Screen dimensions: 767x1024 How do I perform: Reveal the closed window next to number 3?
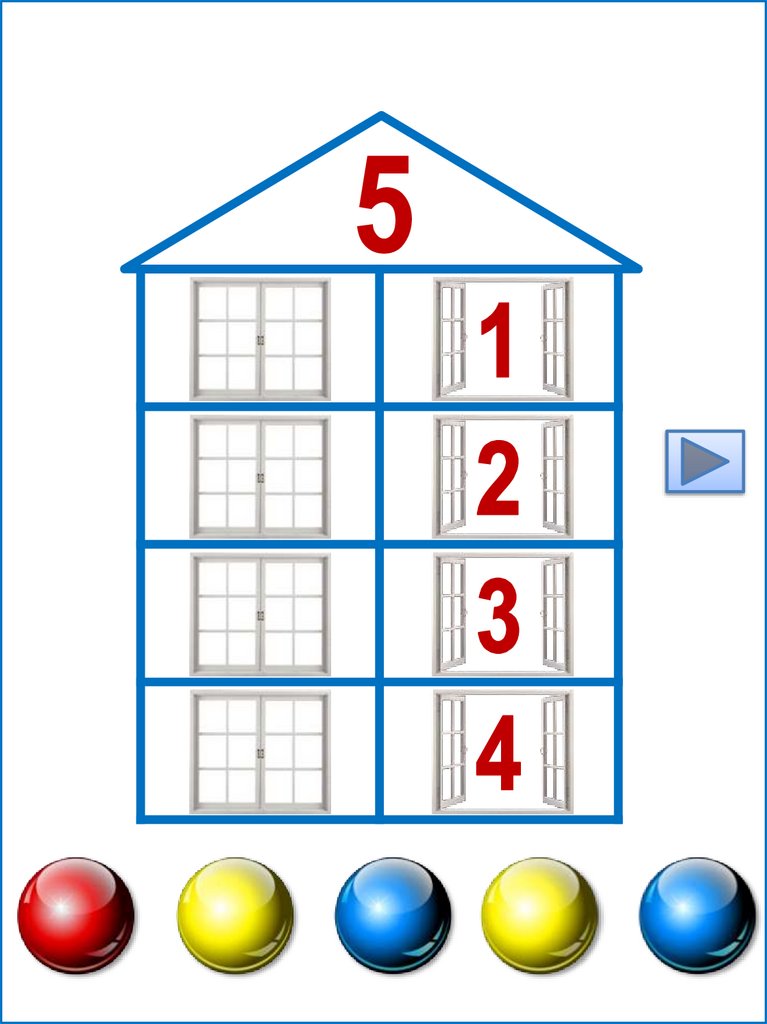tap(260, 614)
